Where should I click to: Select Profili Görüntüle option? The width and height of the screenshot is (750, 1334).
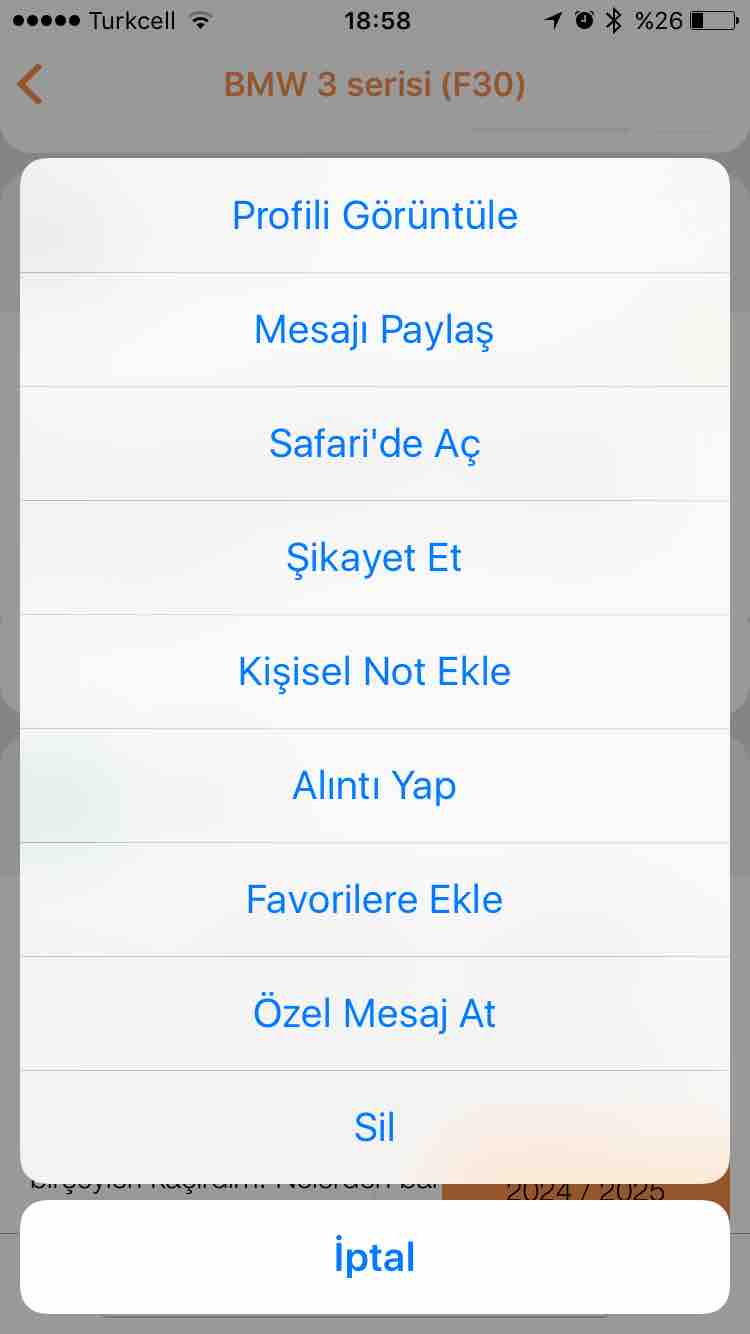click(375, 215)
